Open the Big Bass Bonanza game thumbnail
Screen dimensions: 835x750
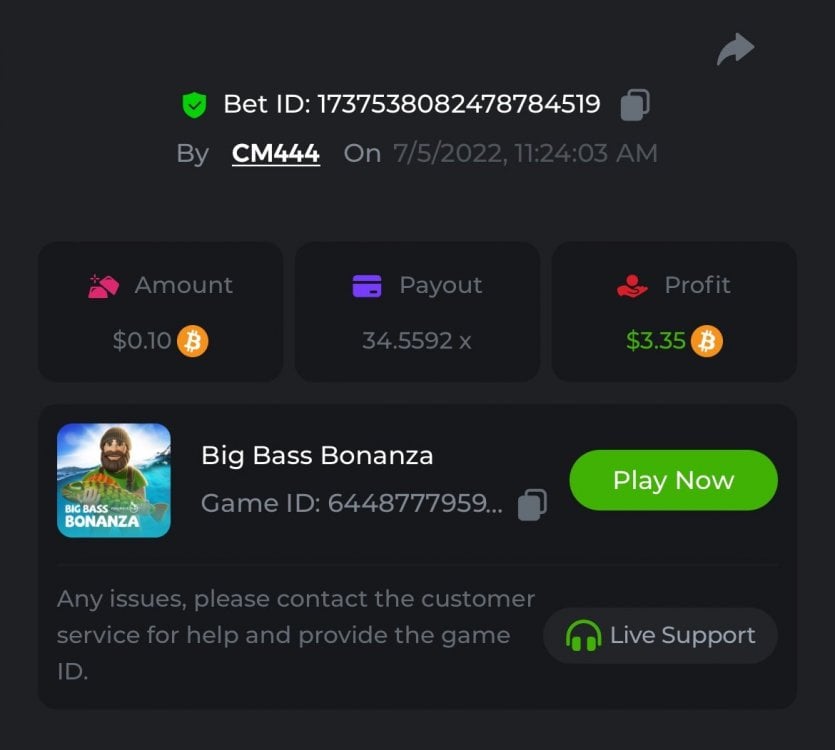coord(113,480)
